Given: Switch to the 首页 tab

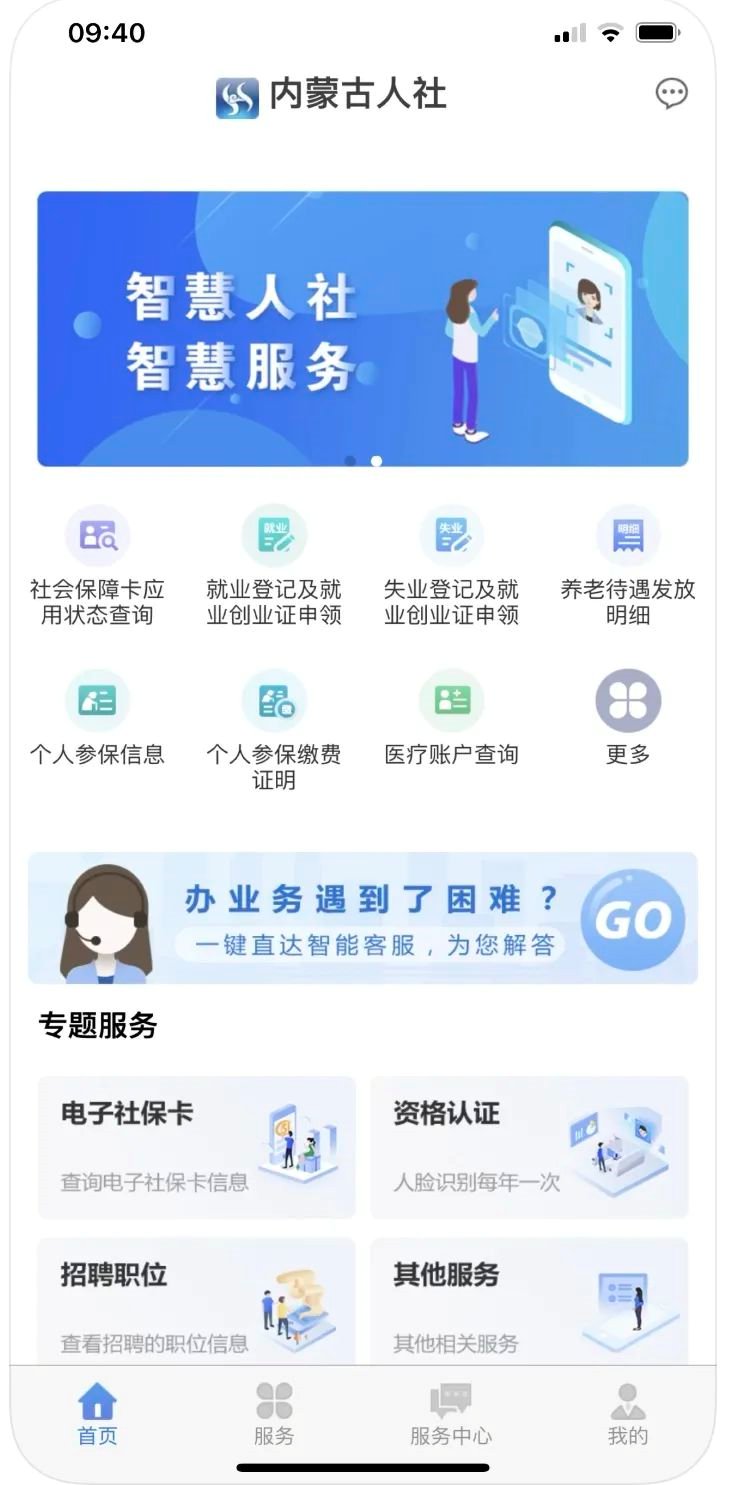Looking at the screenshot, I should [x=97, y=1415].
